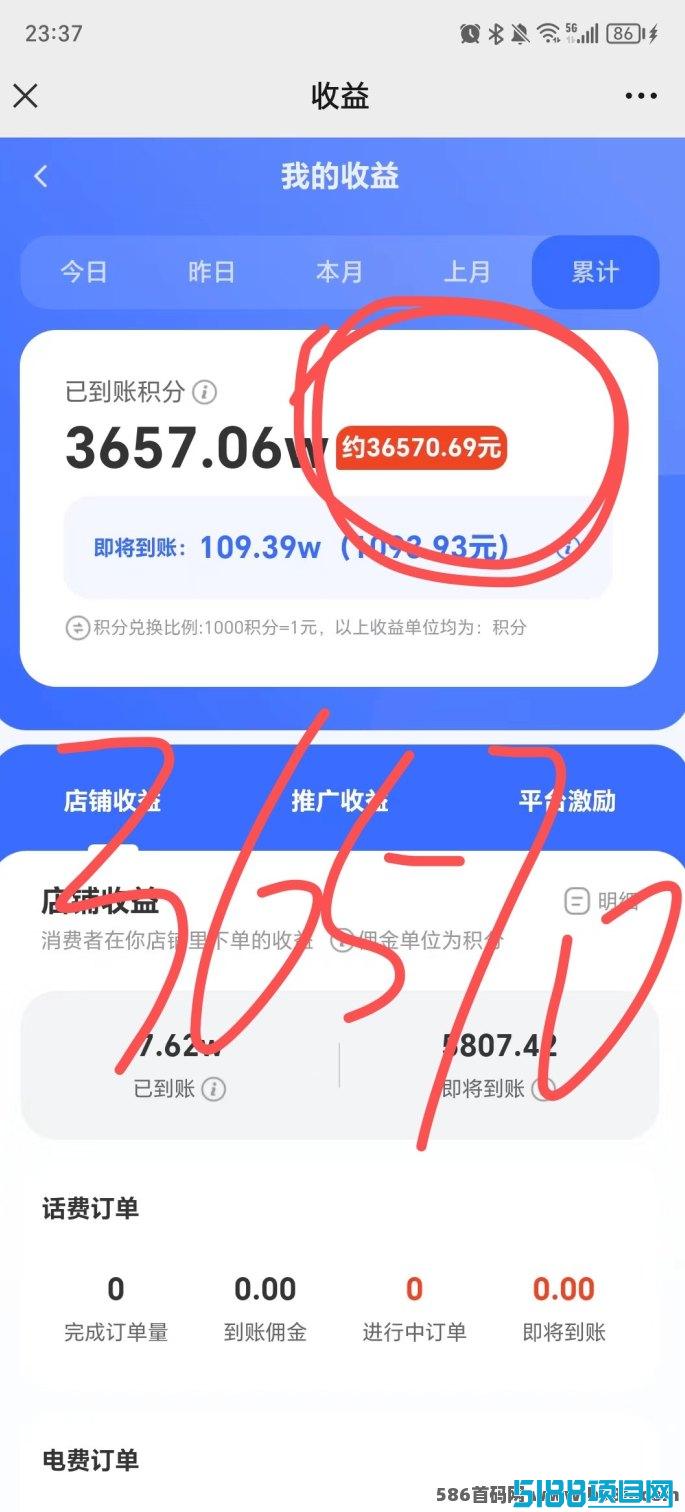This screenshot has height=1512, width=685.
Task: Switch to the 今日 tab
Action: pyautogui.click(x=84, y=272)
